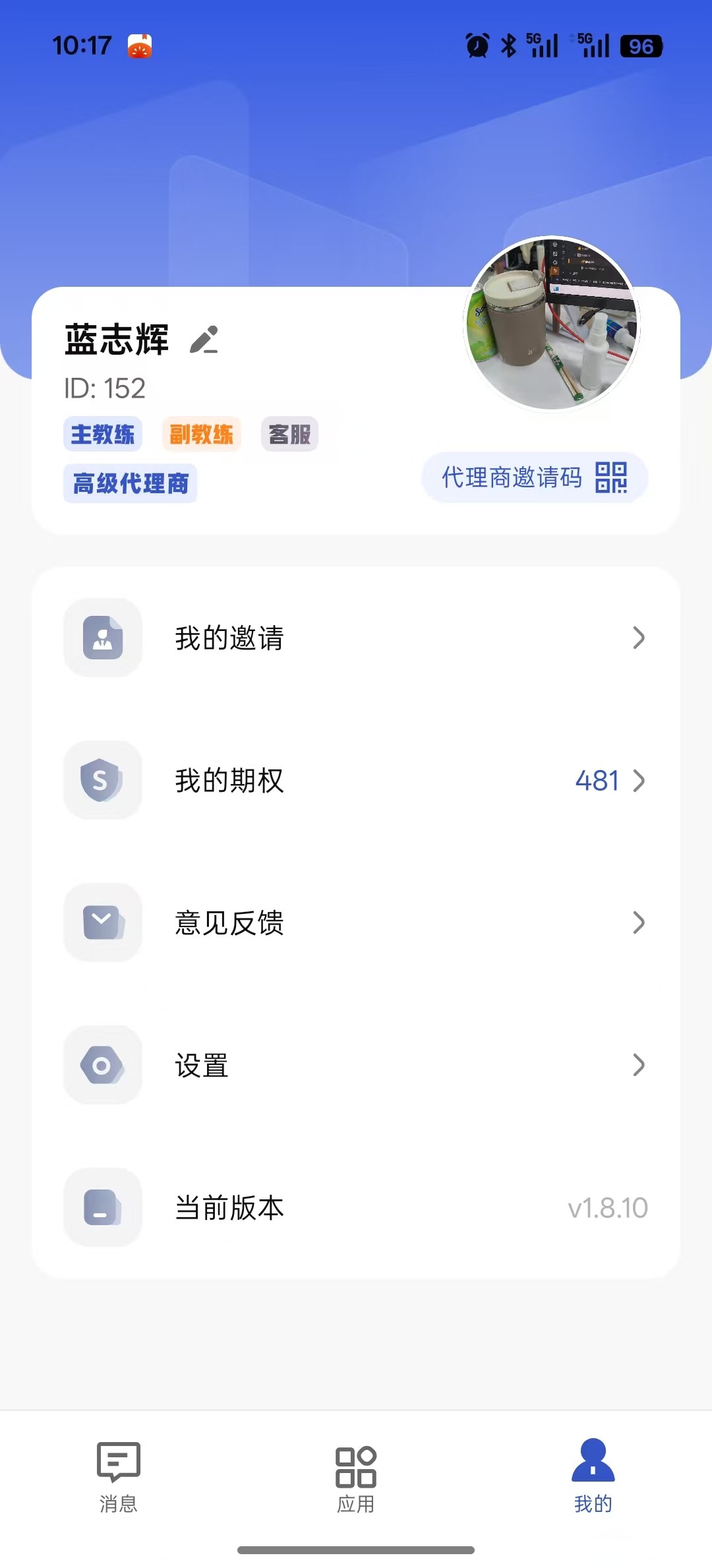Expand the 我的邀请 row chevron
The height and width of the screenshot is (1568, 712).
(638, 638)
